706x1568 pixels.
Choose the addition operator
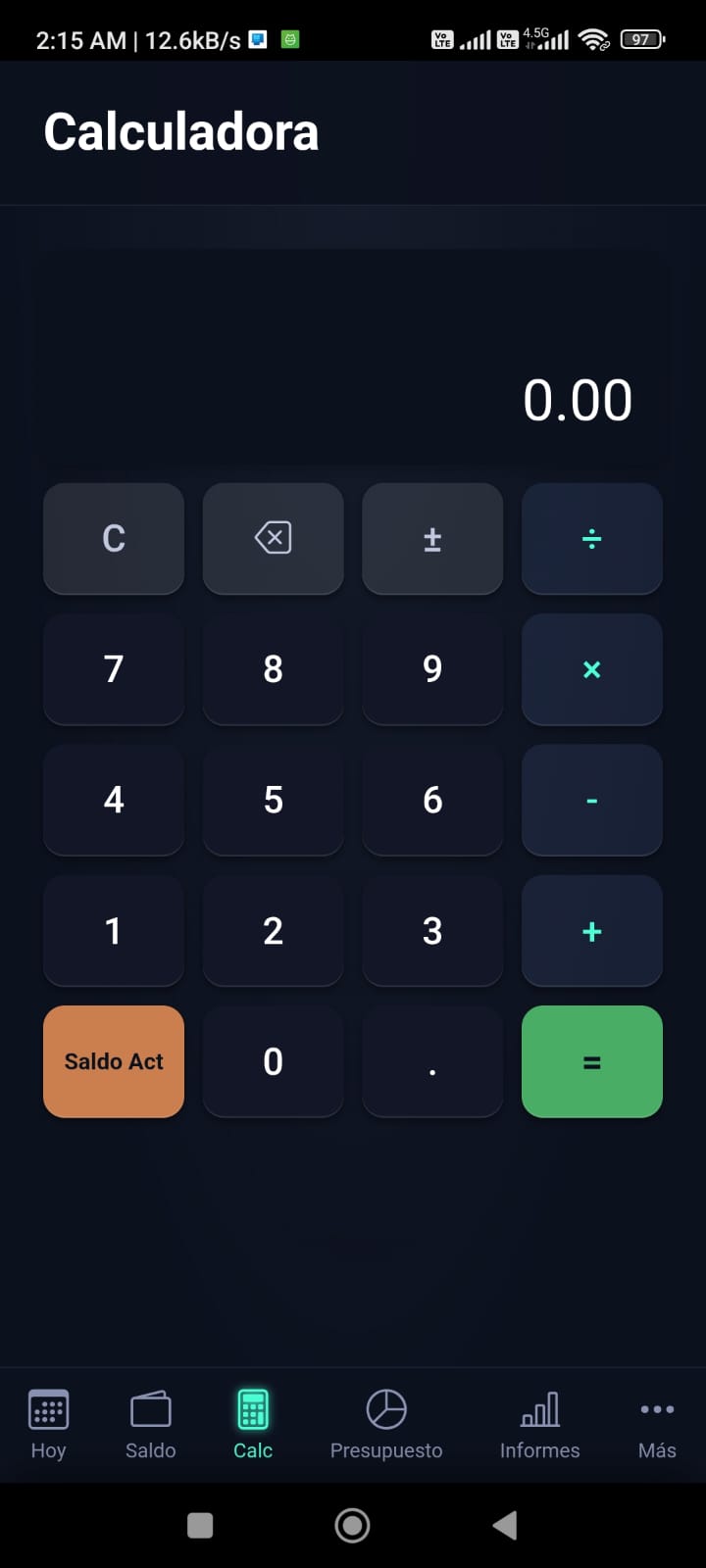pyautogui.click(x=591, y=931)
